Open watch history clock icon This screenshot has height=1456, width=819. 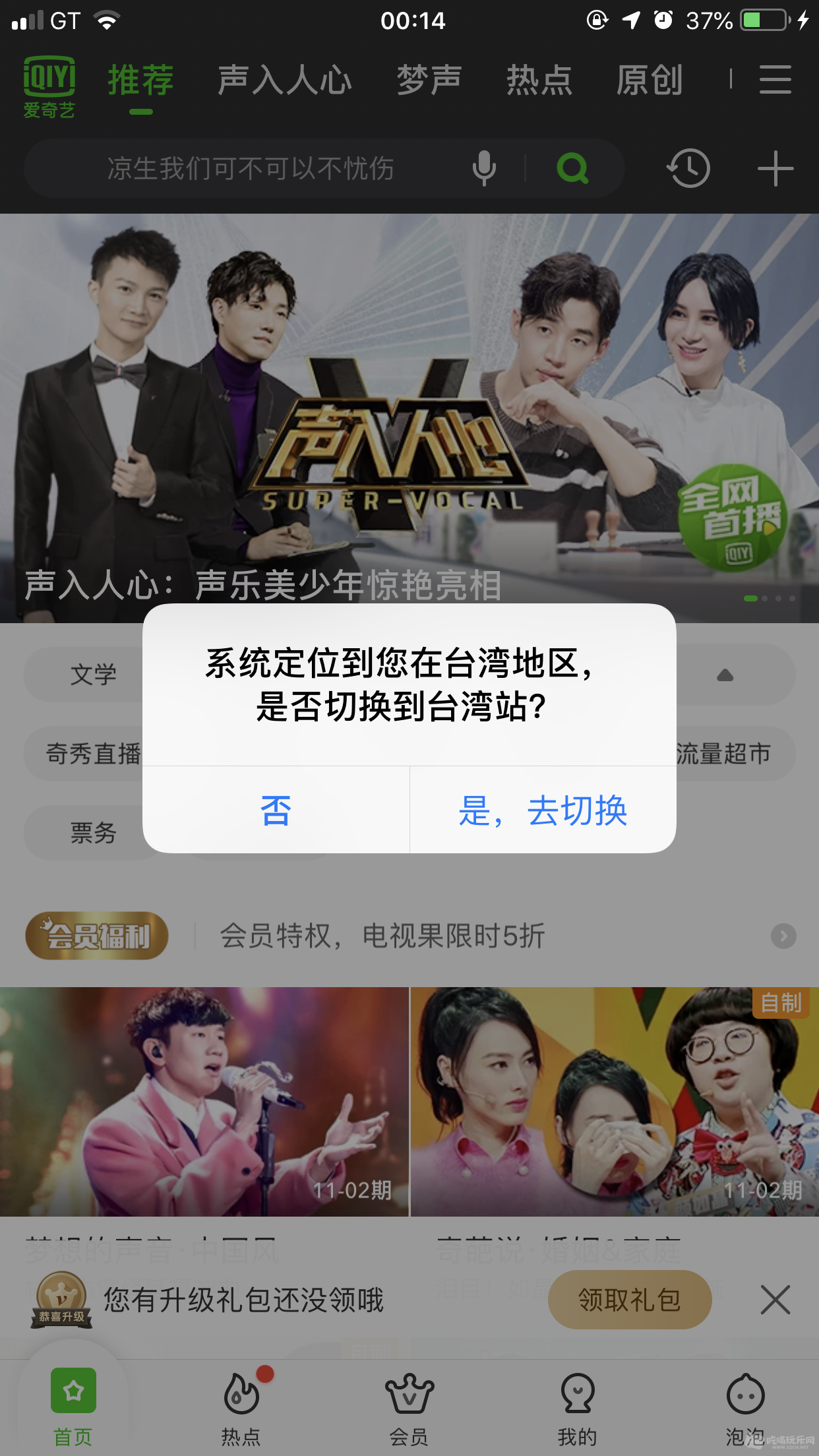688,169
